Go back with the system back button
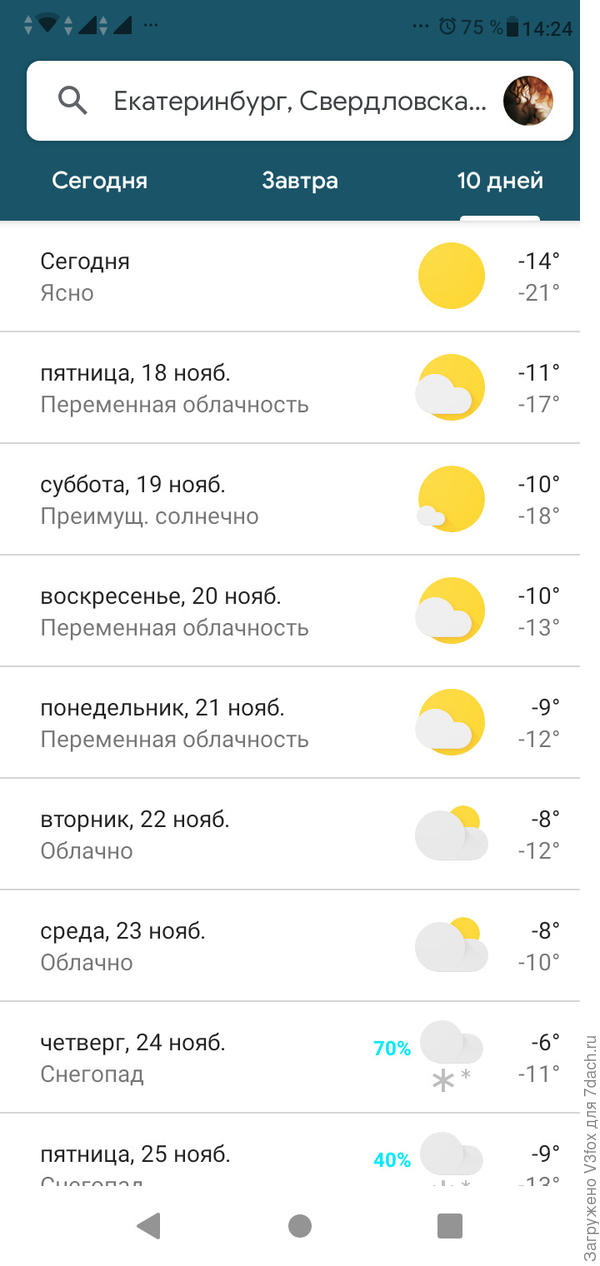The image size is (600, 1266). (149, 1225)
